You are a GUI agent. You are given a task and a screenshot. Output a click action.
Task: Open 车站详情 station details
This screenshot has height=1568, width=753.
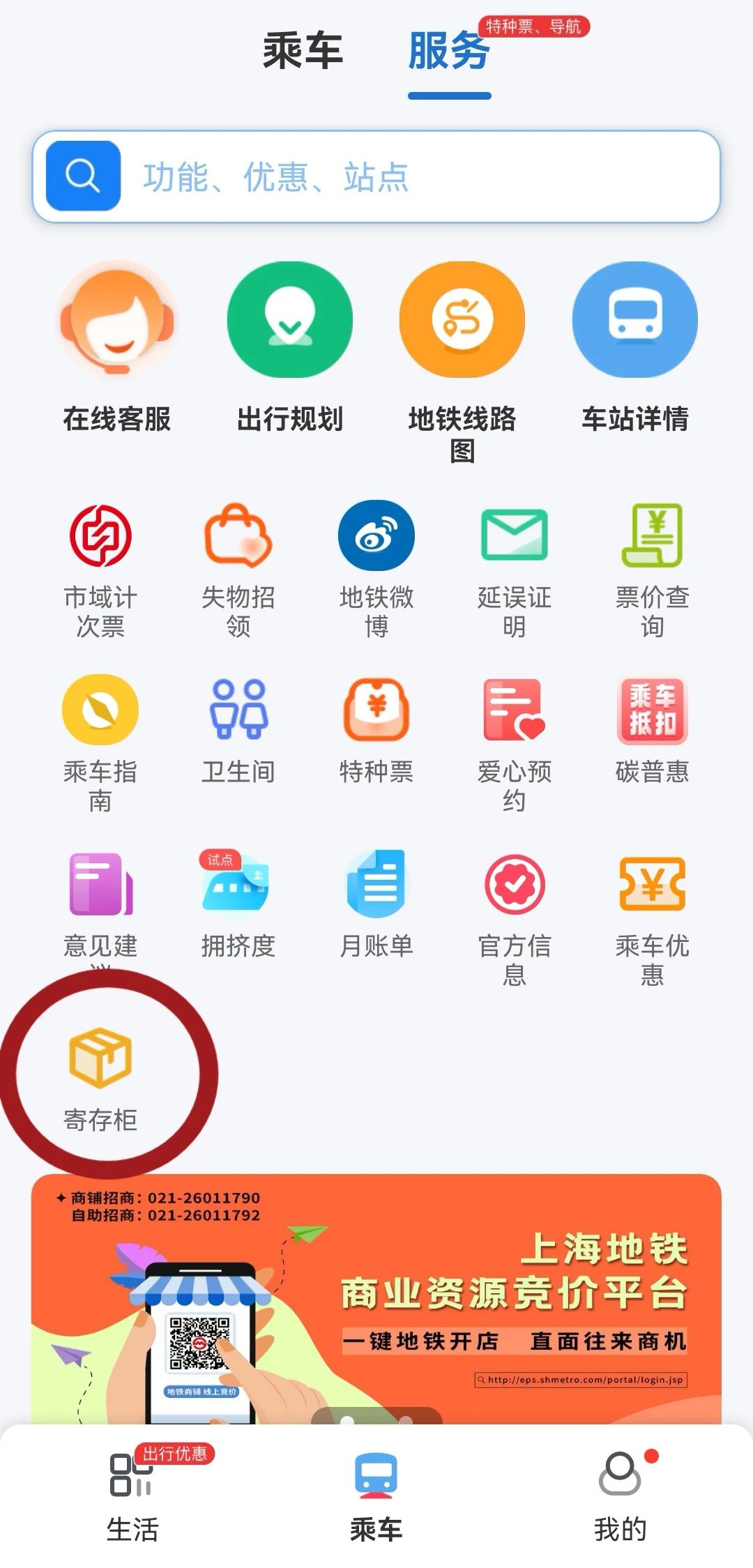634,349
